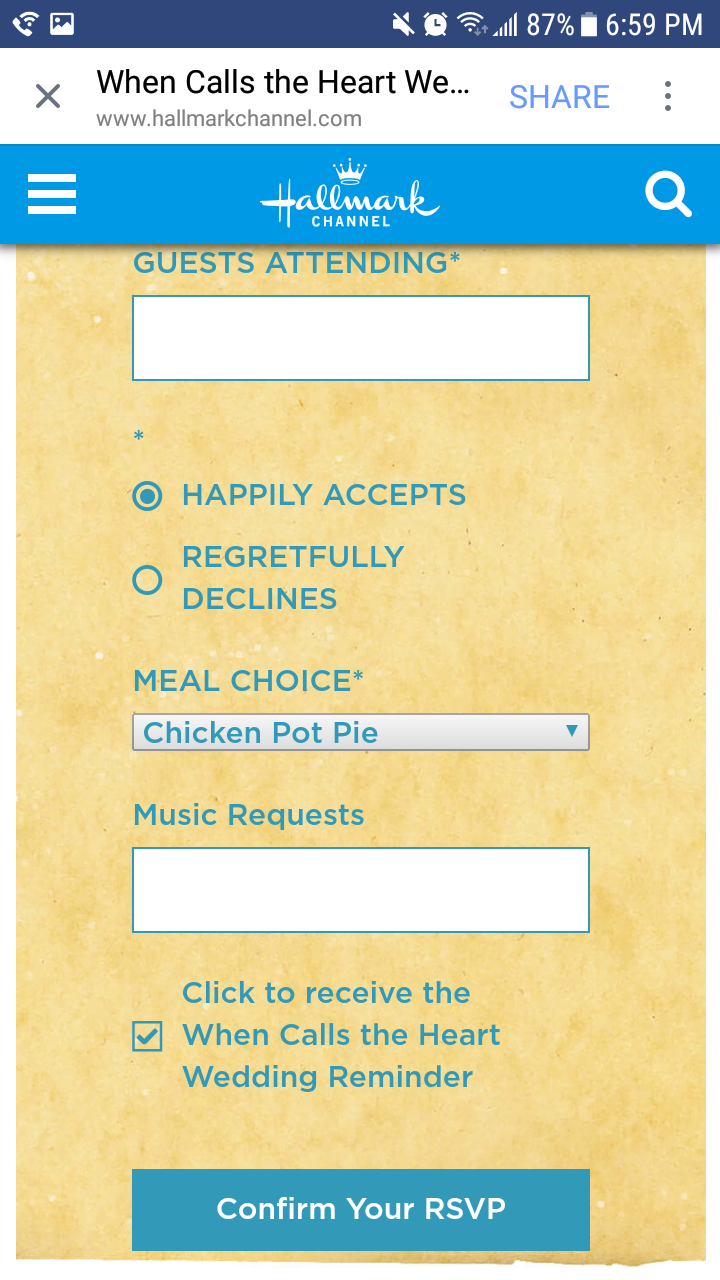Focus the Guests Attending field
Screen dimensions: 720x1280
(x=360, y=338)
